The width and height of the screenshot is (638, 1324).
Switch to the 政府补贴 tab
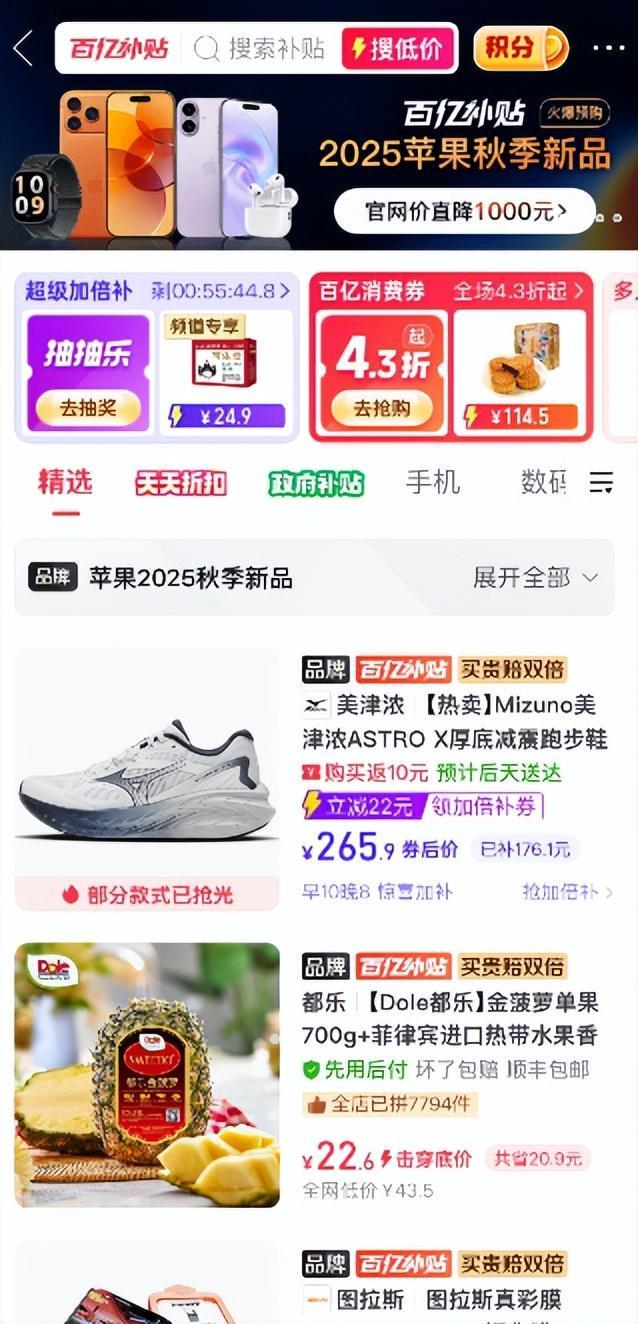click(316, 484)
